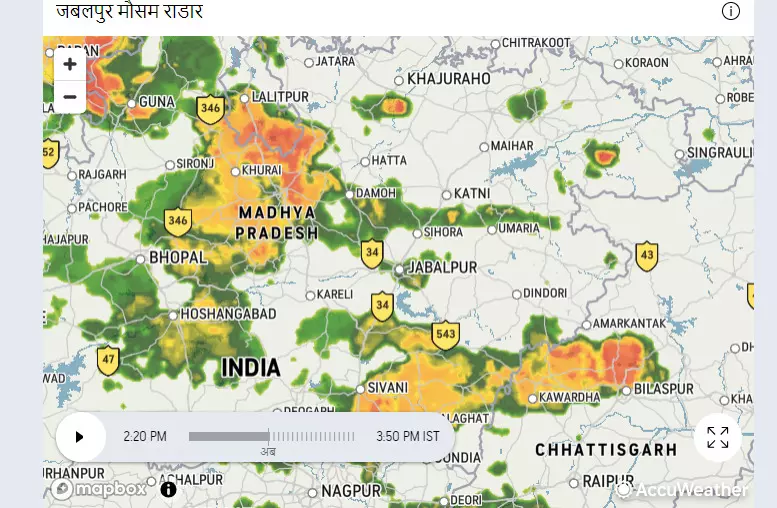Open the Mapbox attribution info icon
777x508 pixels.
click(168, 489)
